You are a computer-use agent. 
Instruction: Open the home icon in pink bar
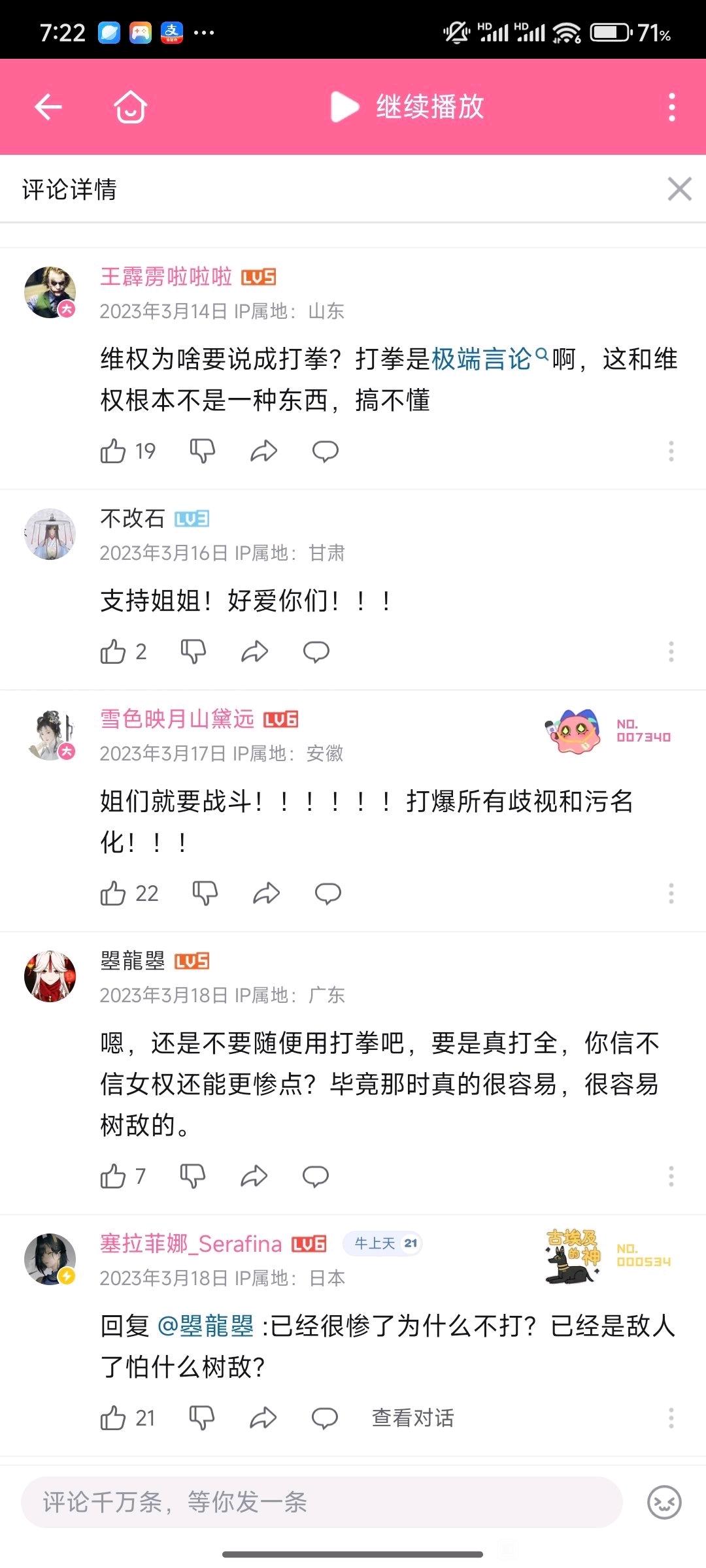pos(130,106)
